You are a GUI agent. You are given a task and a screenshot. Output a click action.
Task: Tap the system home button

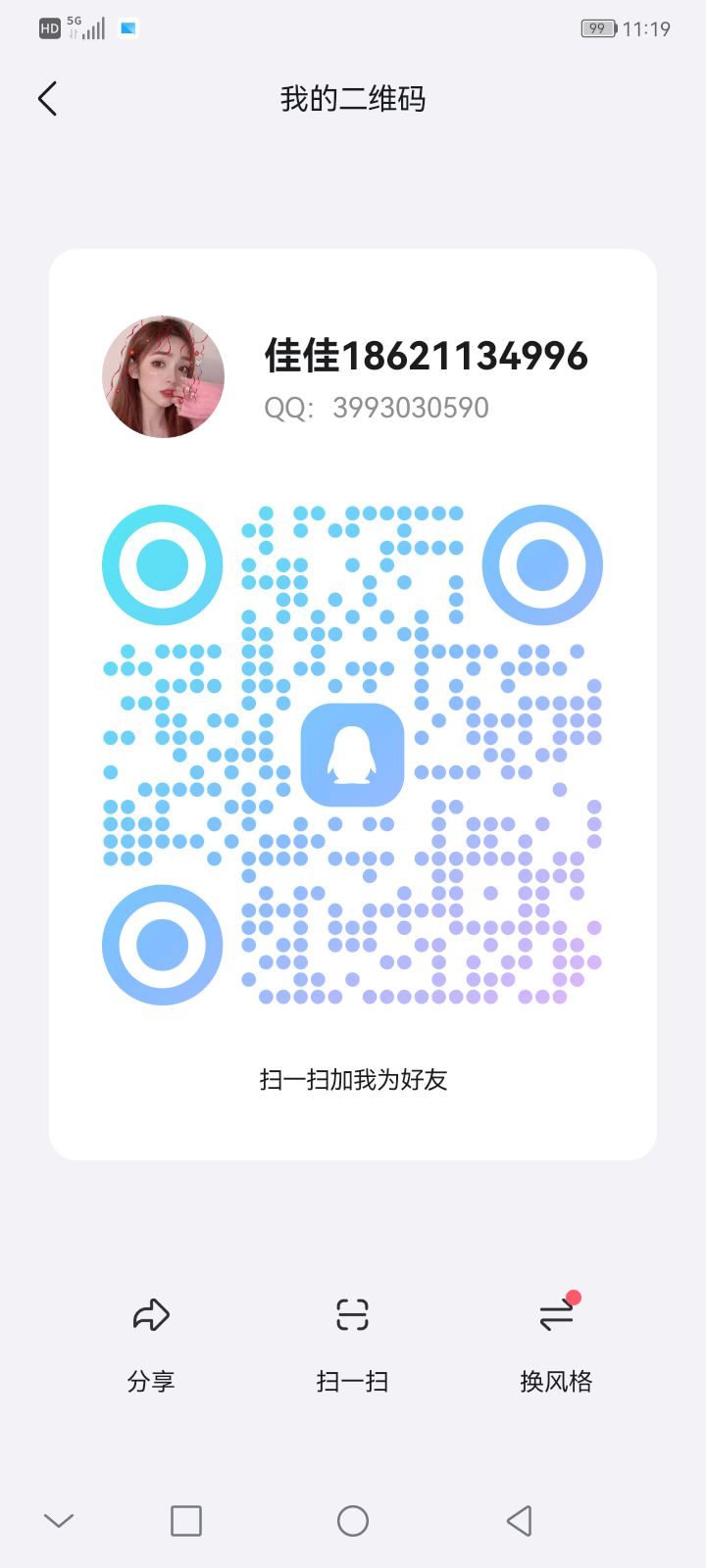click(352, 1521)
